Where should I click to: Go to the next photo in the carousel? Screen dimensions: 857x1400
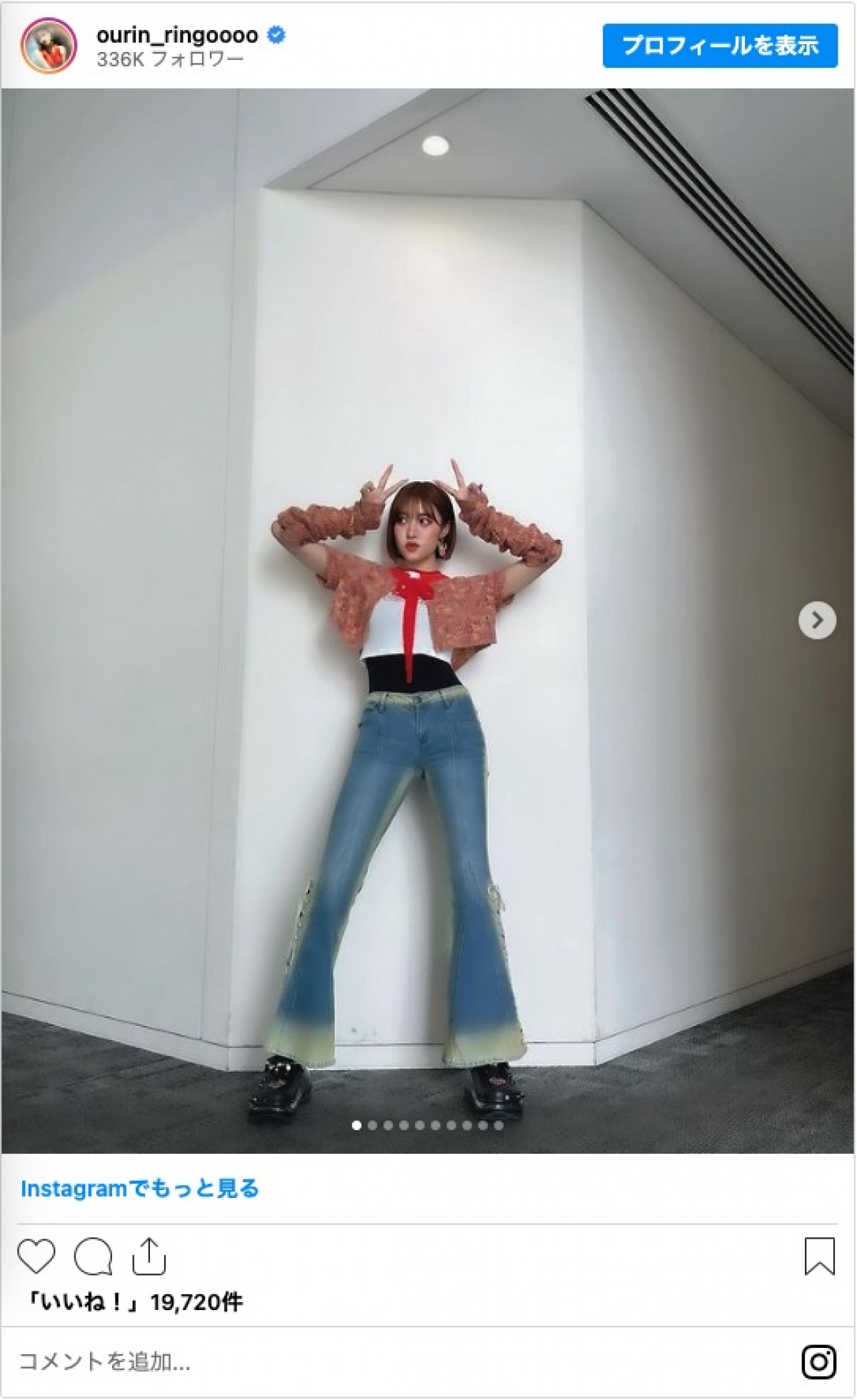click(817, 620)
